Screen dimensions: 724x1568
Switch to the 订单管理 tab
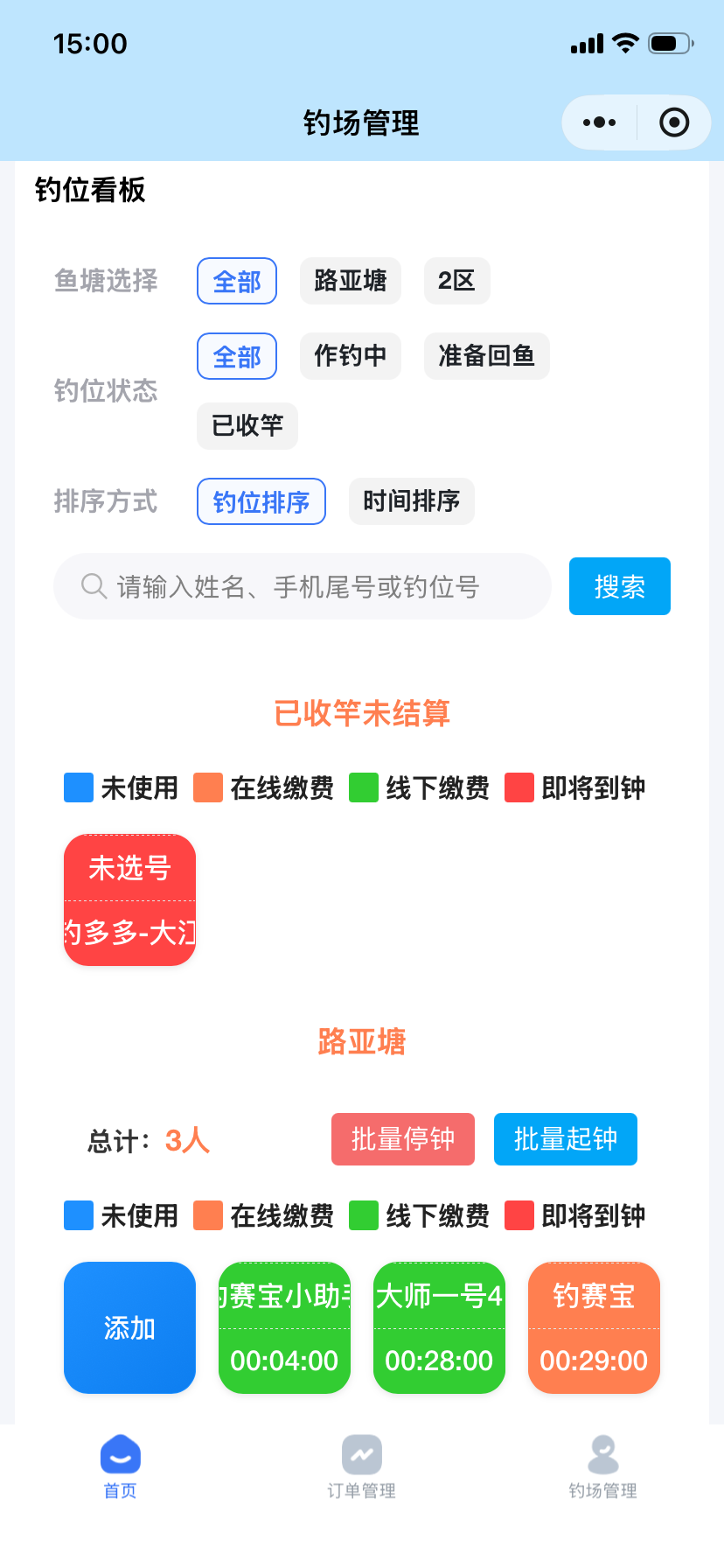(x=362, y=1468)
